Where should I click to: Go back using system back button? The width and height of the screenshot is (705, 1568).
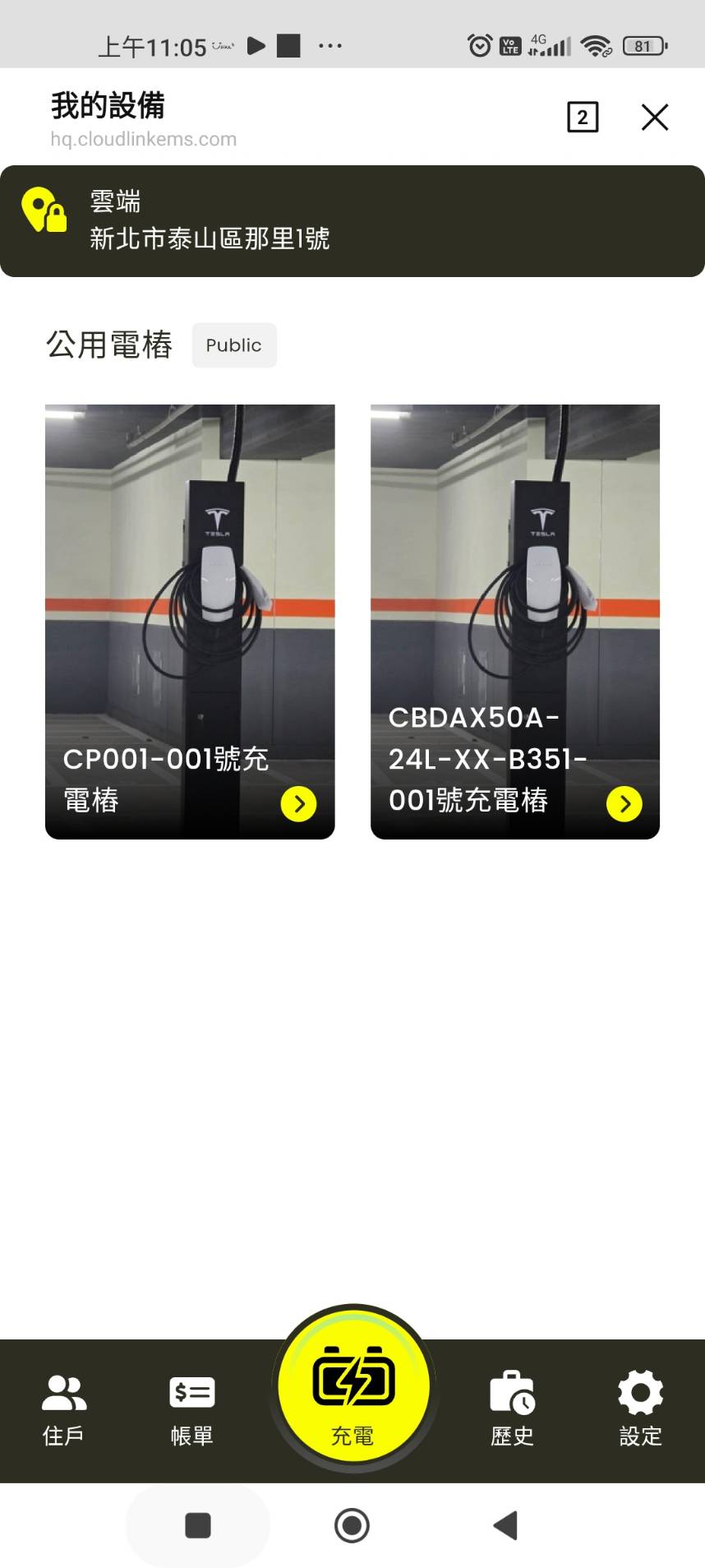click(505, 1525)
